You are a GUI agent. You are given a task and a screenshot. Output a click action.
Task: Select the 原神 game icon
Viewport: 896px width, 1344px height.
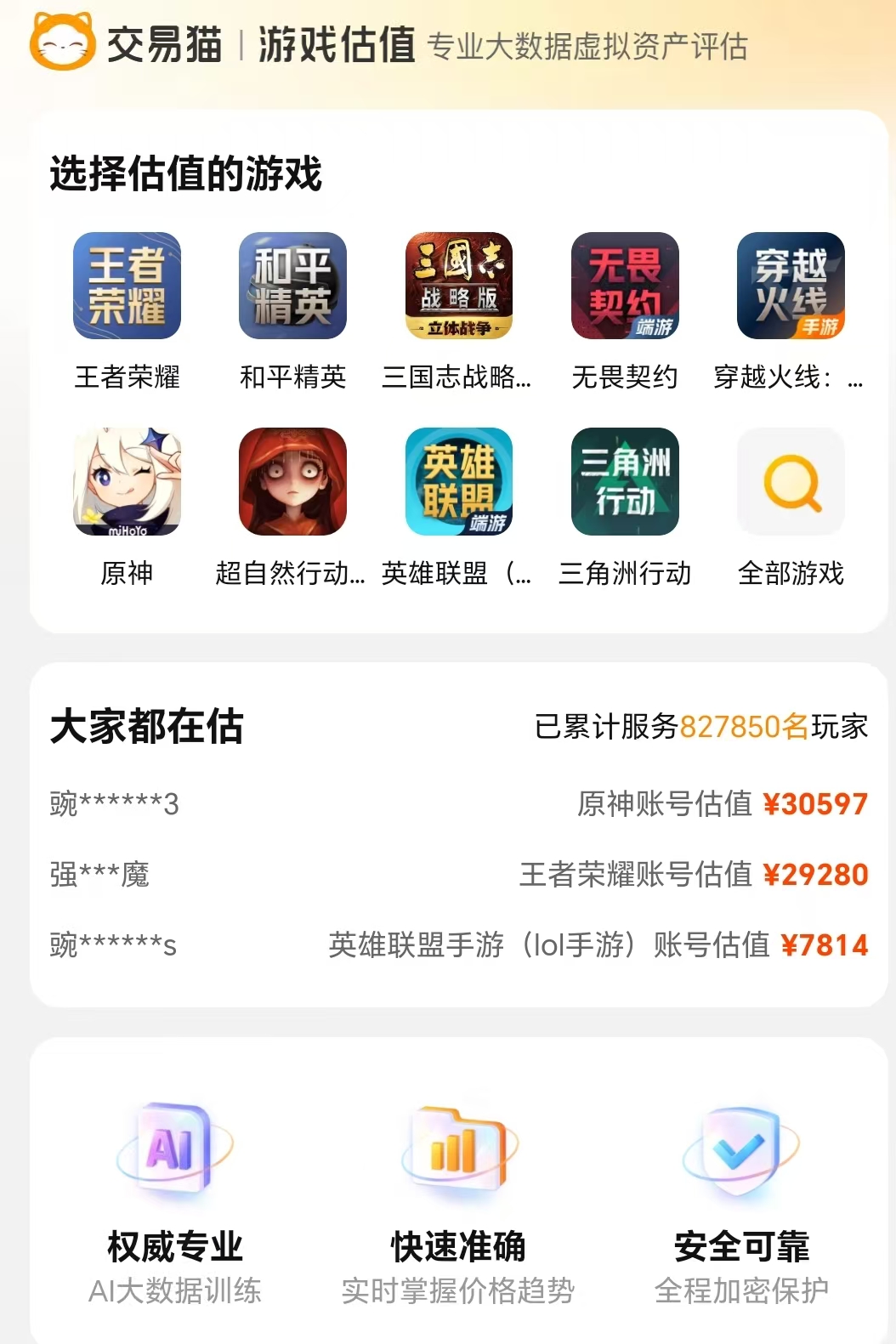(x=126, y=482)
